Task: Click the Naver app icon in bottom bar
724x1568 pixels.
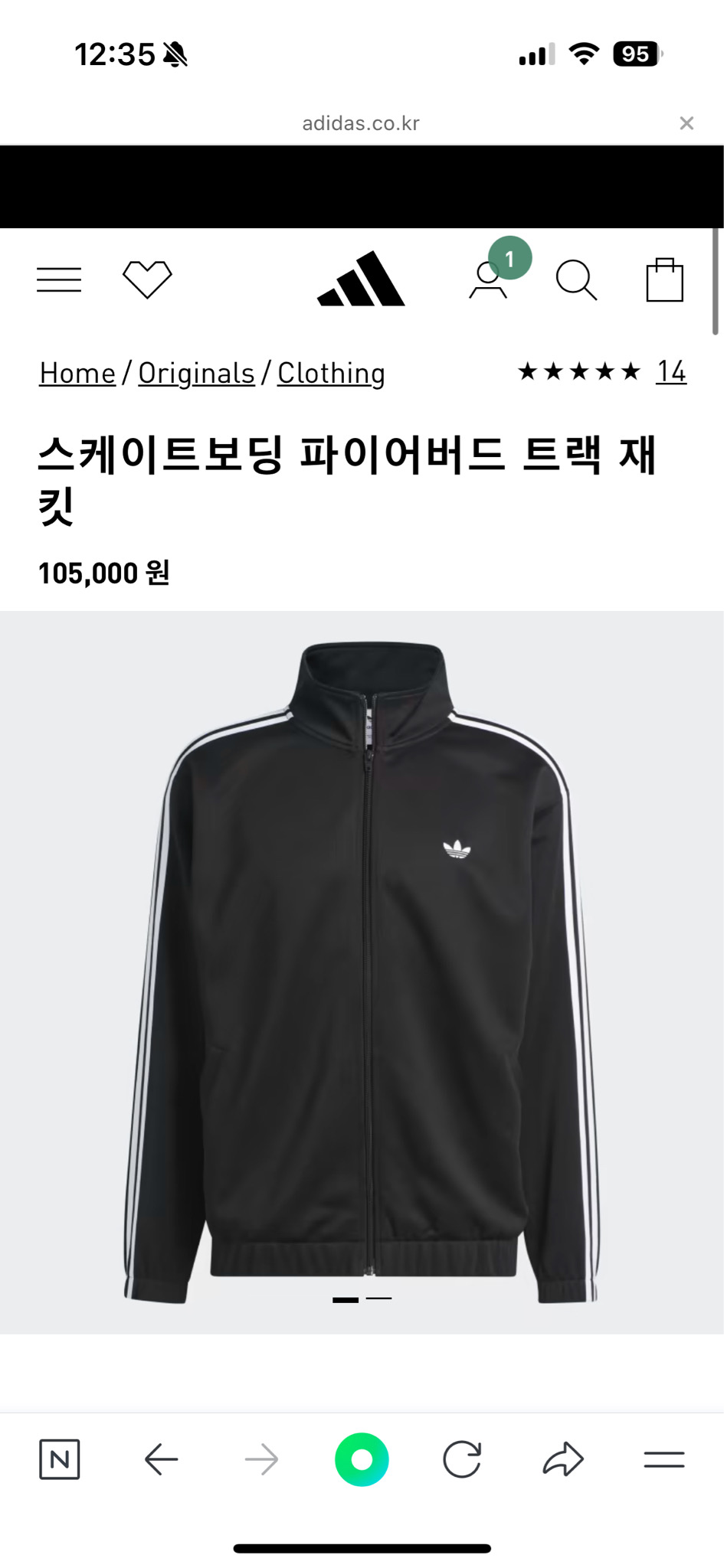Action: pos(61,1459)
